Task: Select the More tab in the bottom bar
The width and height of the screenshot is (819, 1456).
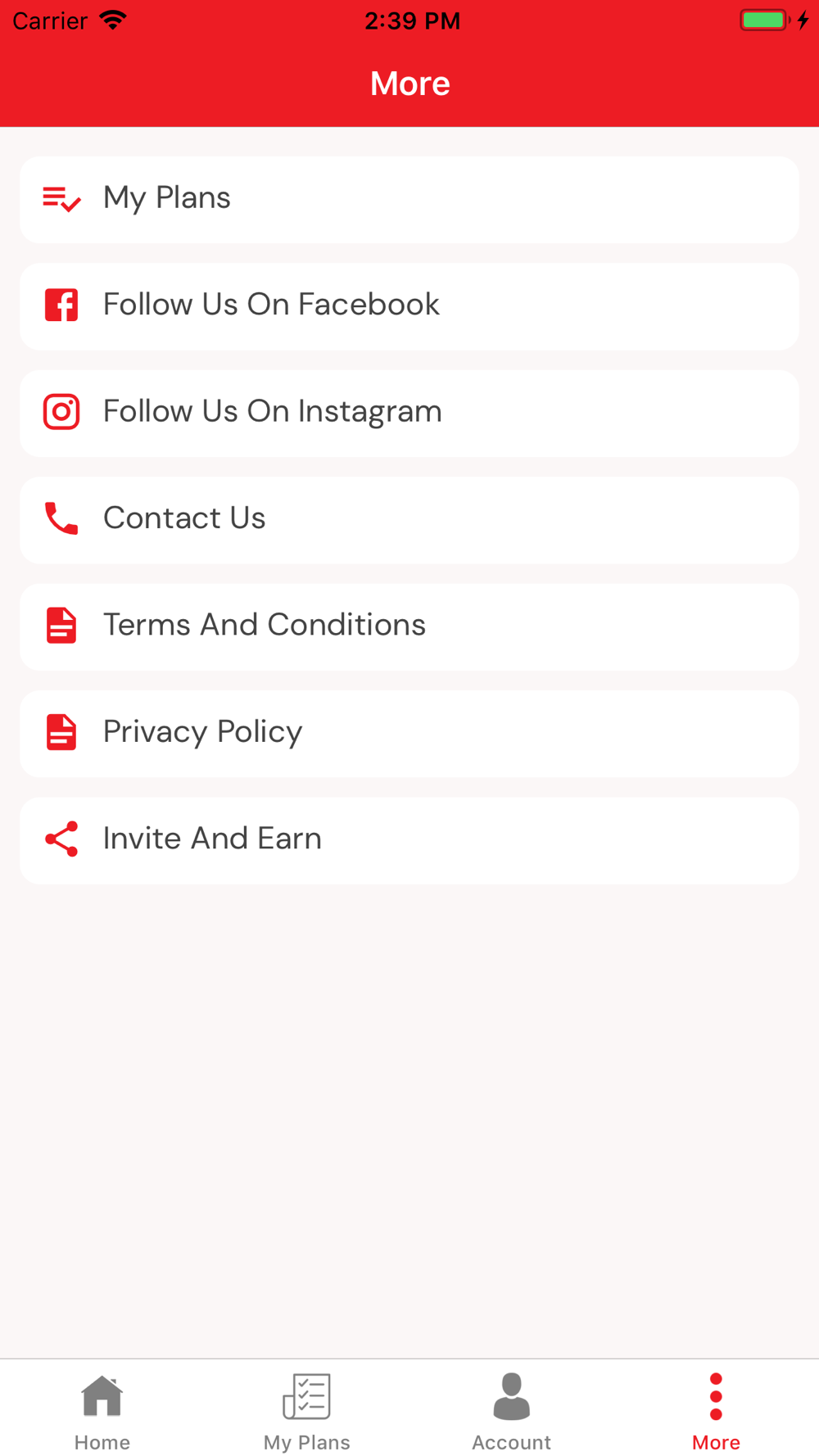Action: point(716,1411)
